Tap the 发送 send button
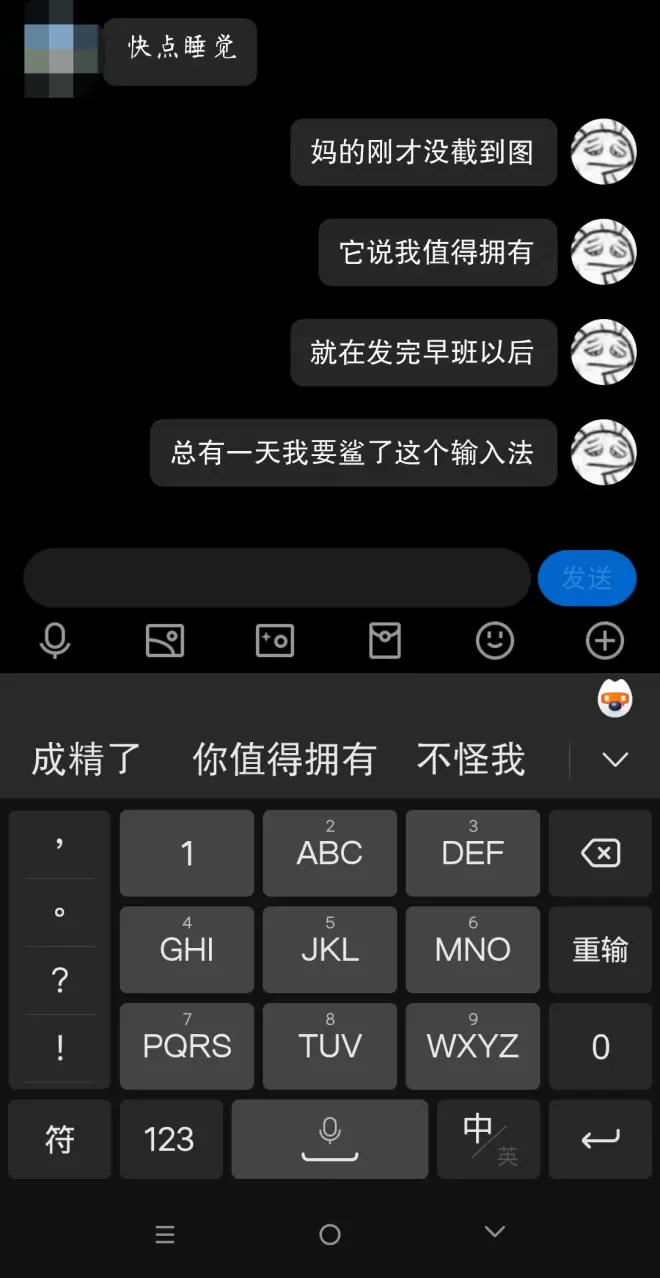The height and width of the screenshot is (1278, 660). 587,578
